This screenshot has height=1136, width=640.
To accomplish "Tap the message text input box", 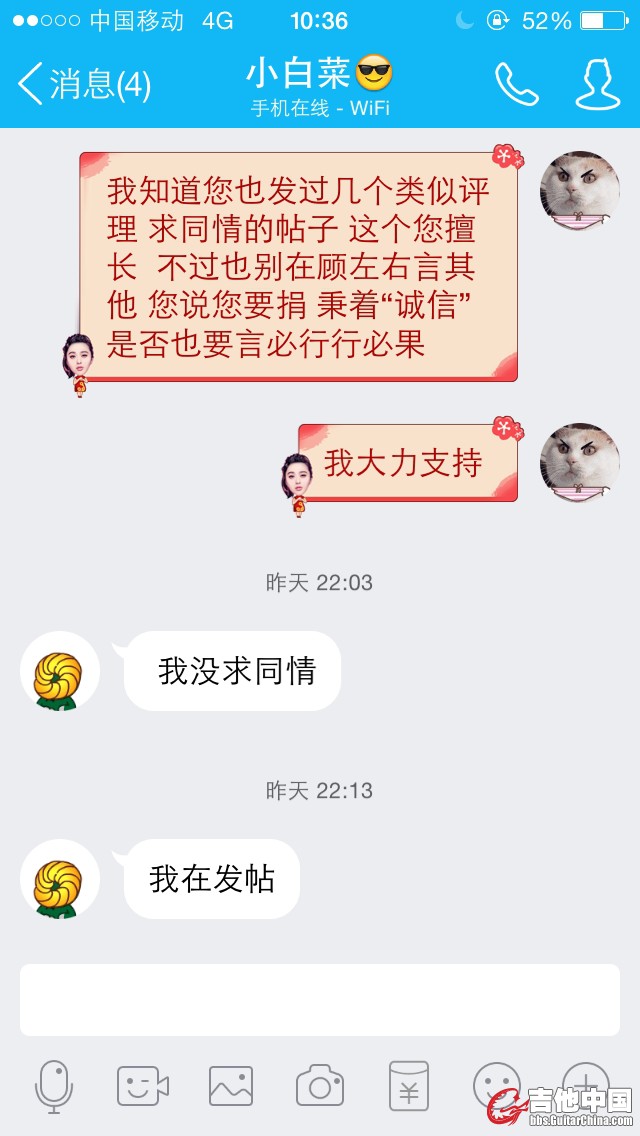I will [x=320, y=999].
